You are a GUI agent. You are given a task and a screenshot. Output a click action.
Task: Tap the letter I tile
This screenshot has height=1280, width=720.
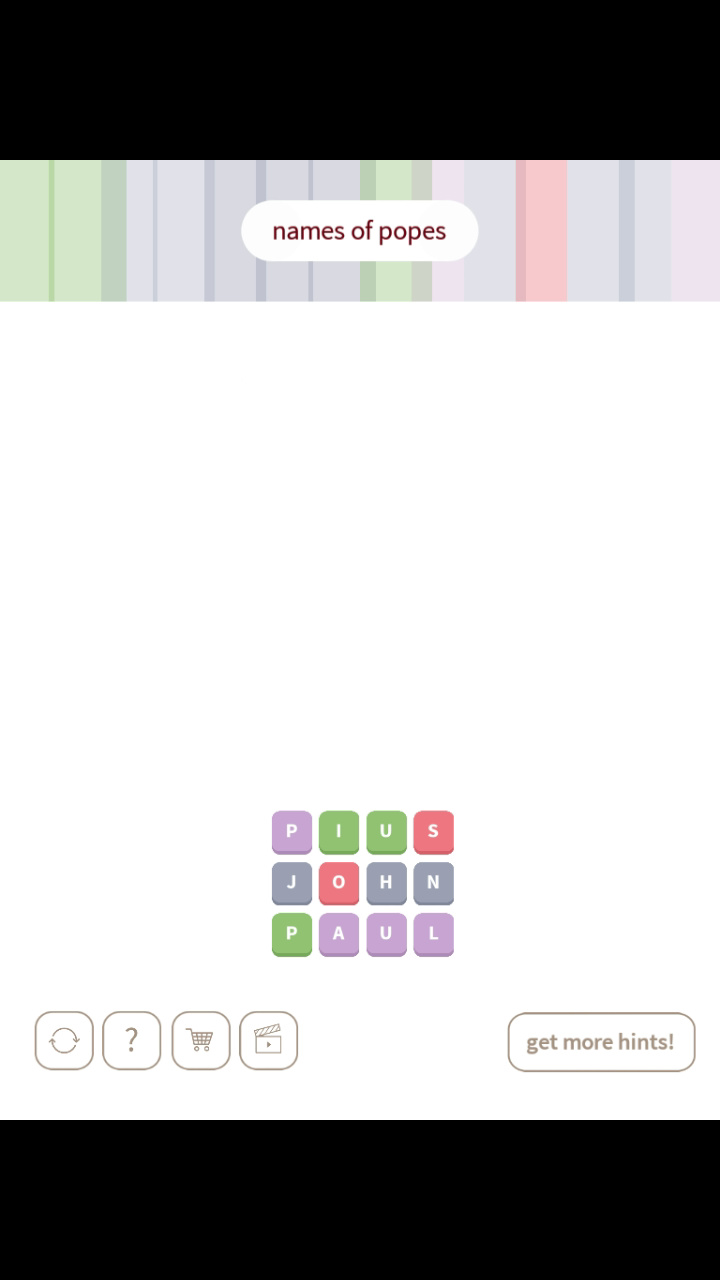(339, 831)
